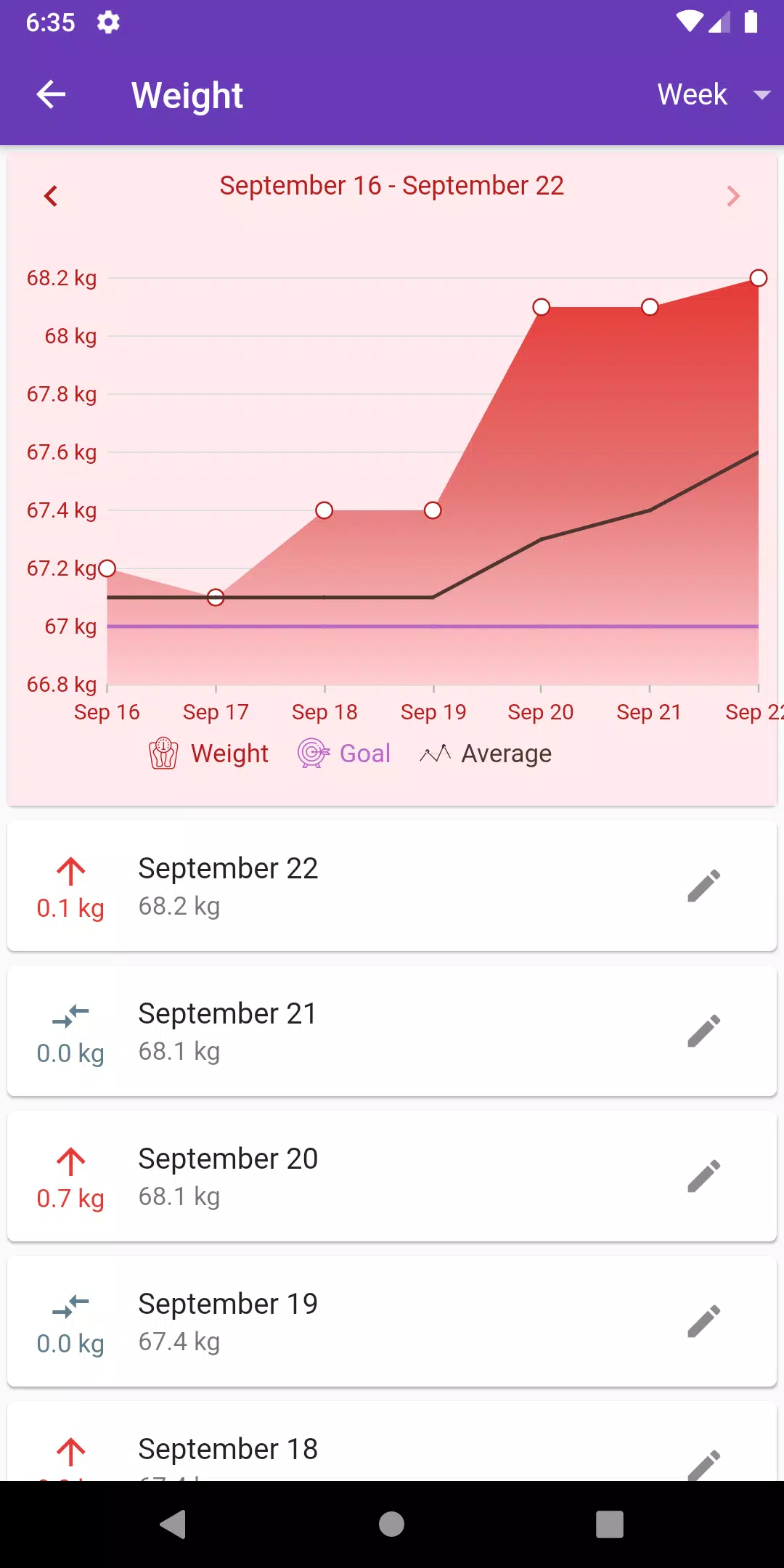Toggle the Goal legend item
Image resolution: width=784 pixels, height=1568 pixels.
[344, 754]
